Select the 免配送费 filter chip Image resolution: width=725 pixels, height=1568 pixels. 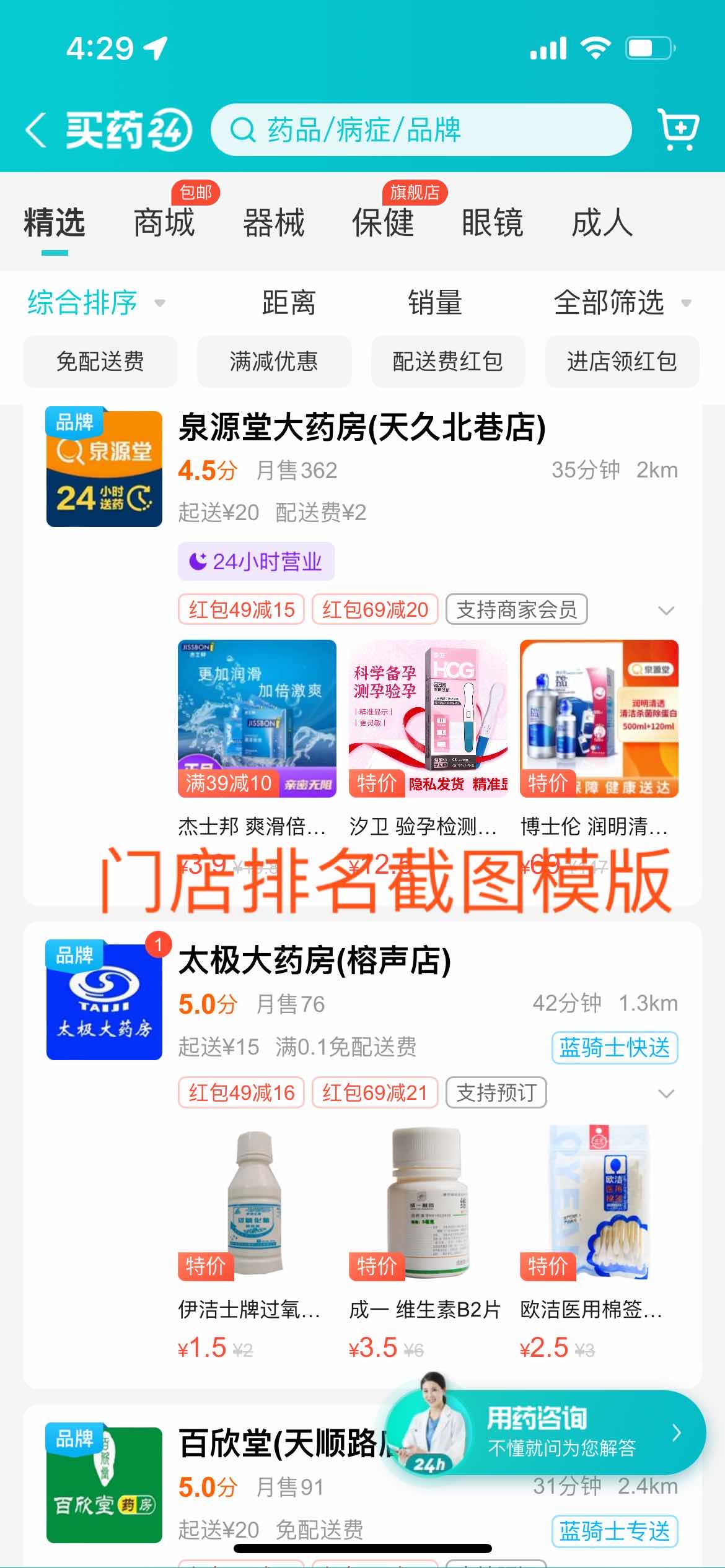(100, 361)
